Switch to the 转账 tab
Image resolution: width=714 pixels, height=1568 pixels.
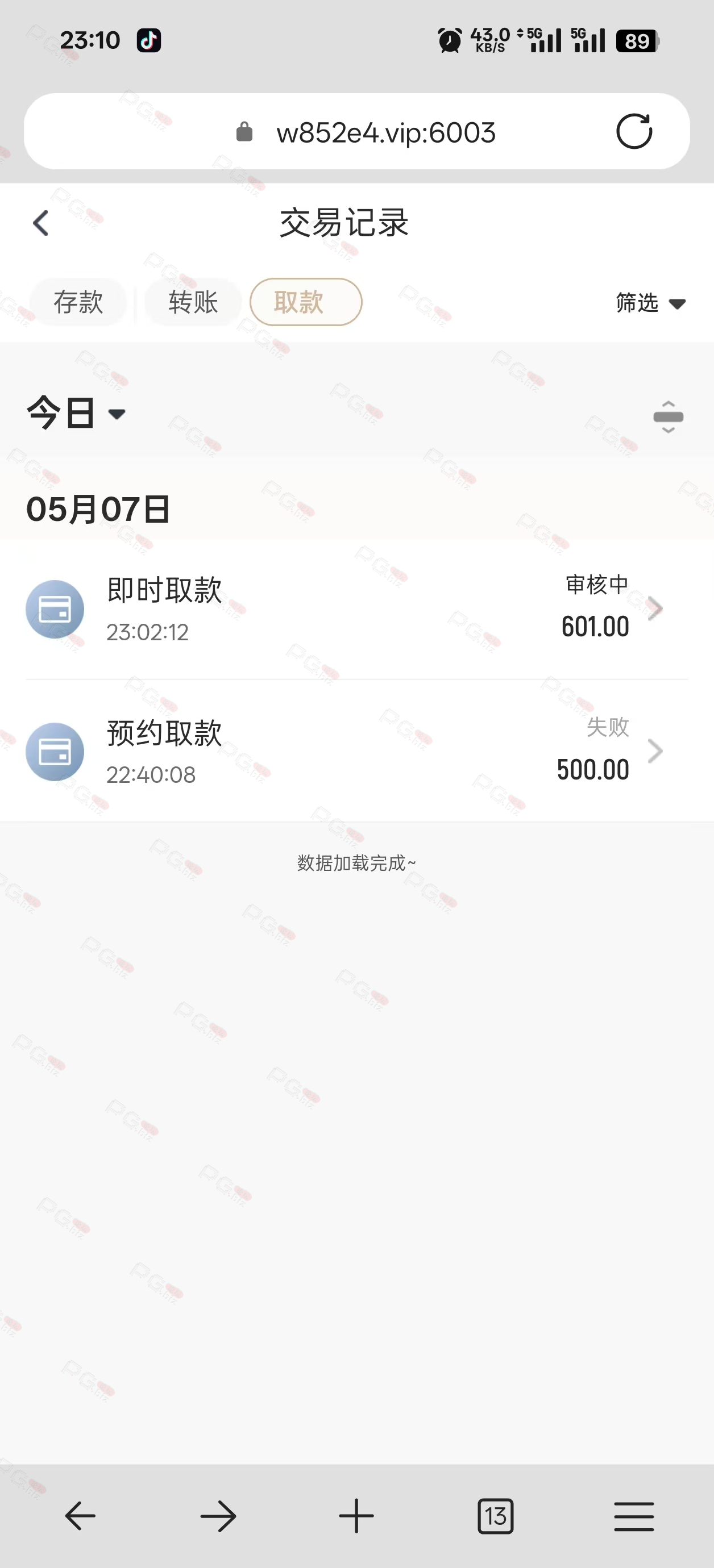coord(193,302)
